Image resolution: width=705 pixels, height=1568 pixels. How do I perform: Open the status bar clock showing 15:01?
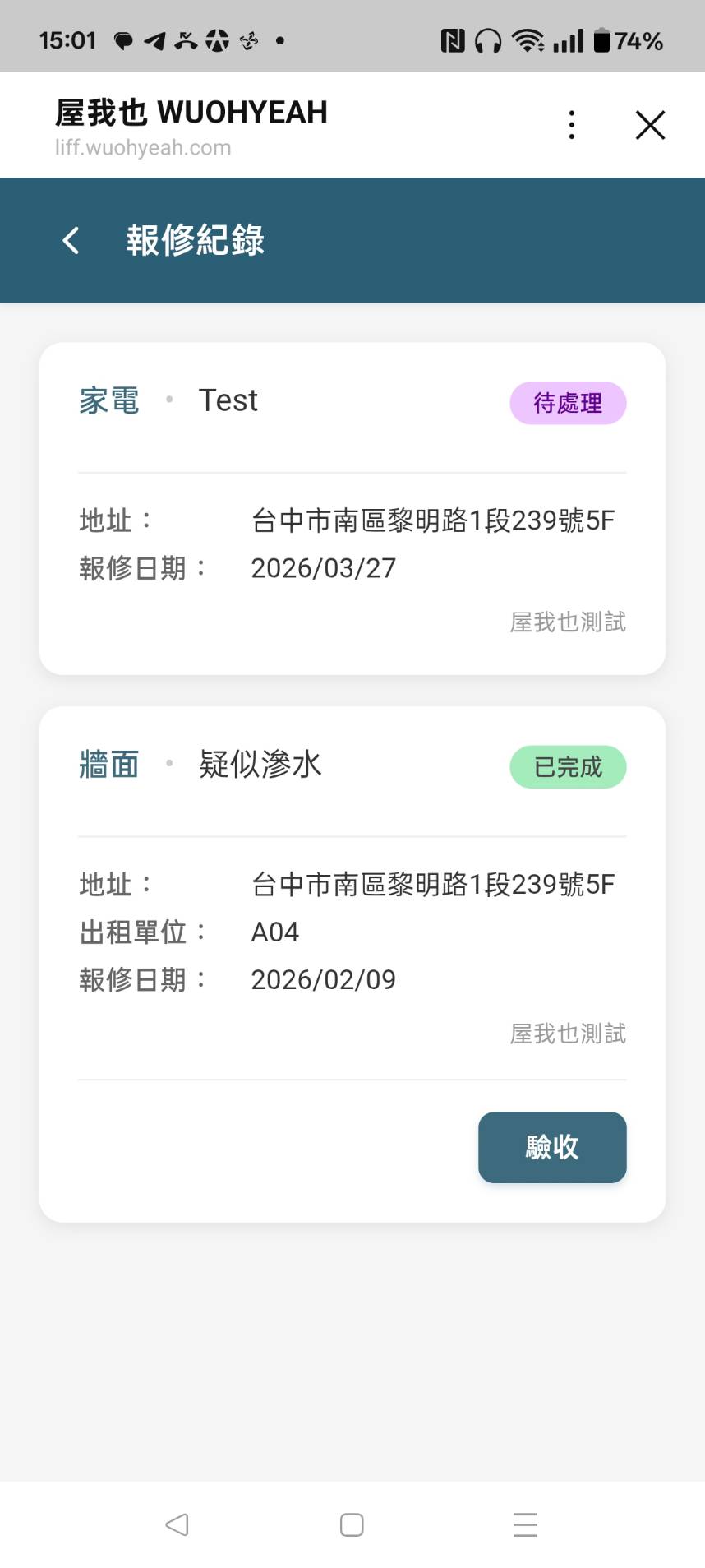point(70,37)
